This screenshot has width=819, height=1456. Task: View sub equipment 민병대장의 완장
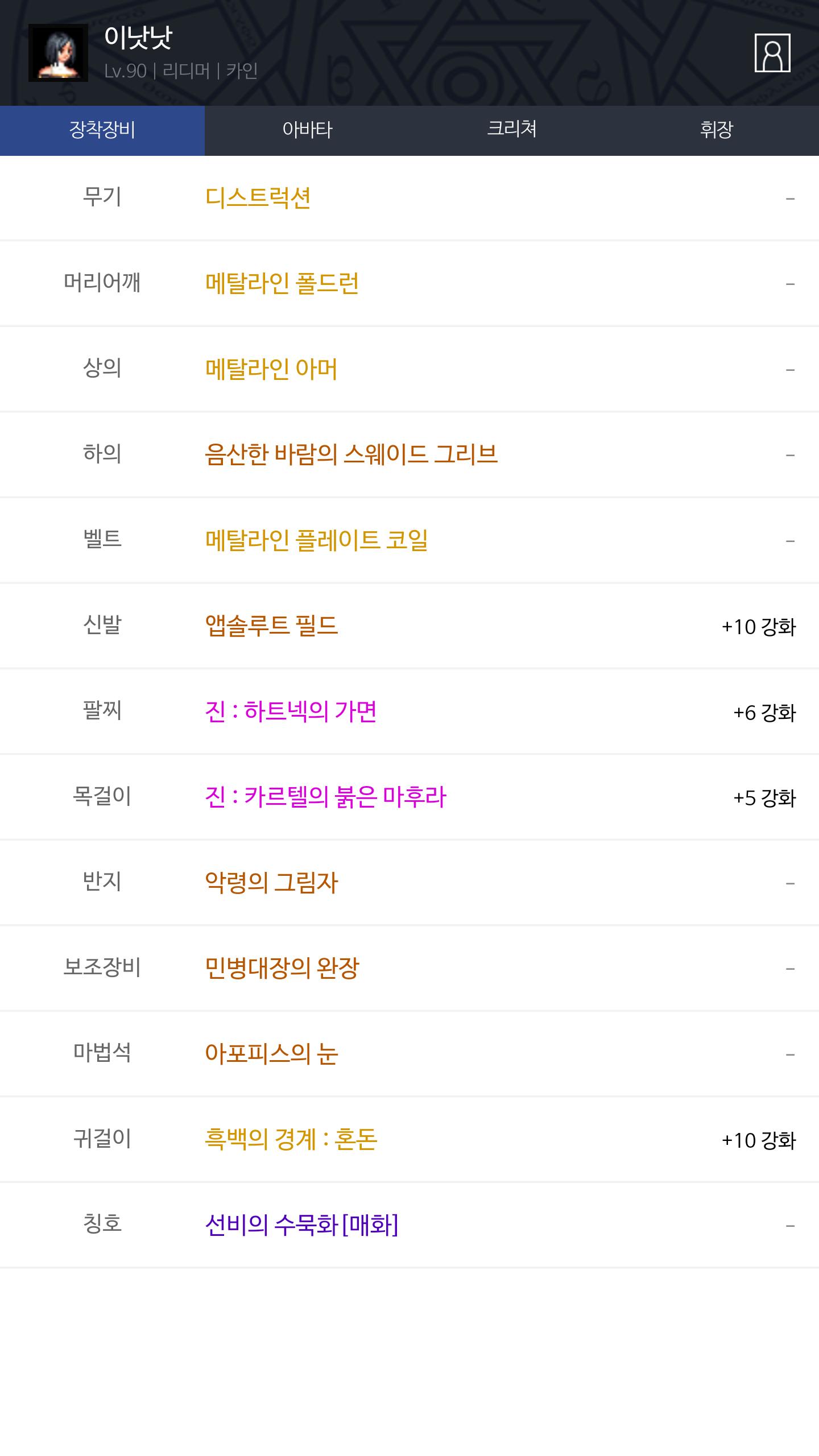(x=282, y=968)
